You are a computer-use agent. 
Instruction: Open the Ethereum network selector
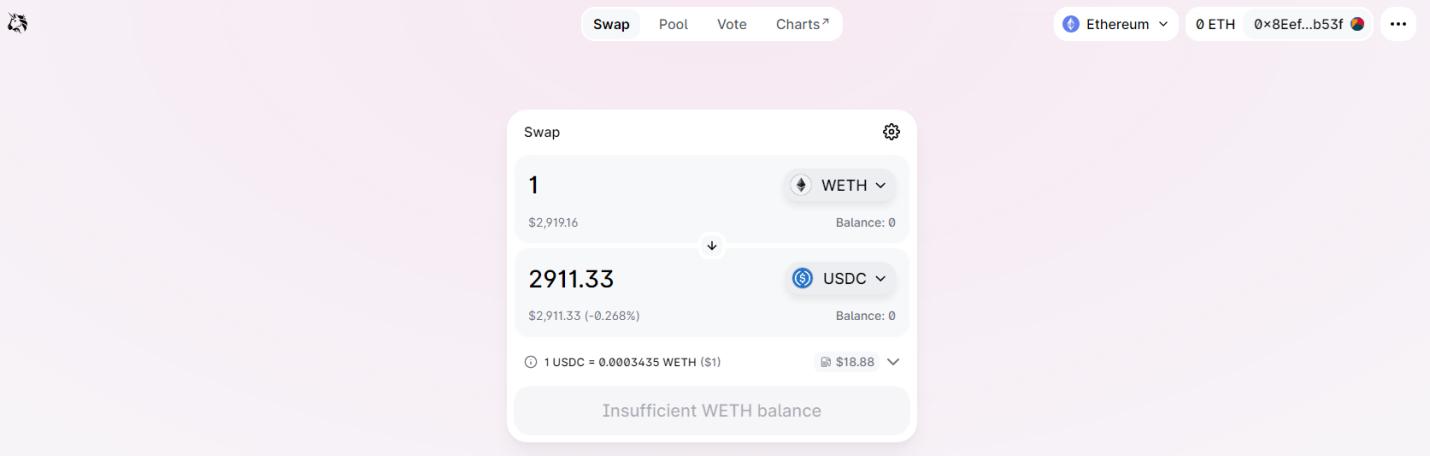[x=1115, y=24]
